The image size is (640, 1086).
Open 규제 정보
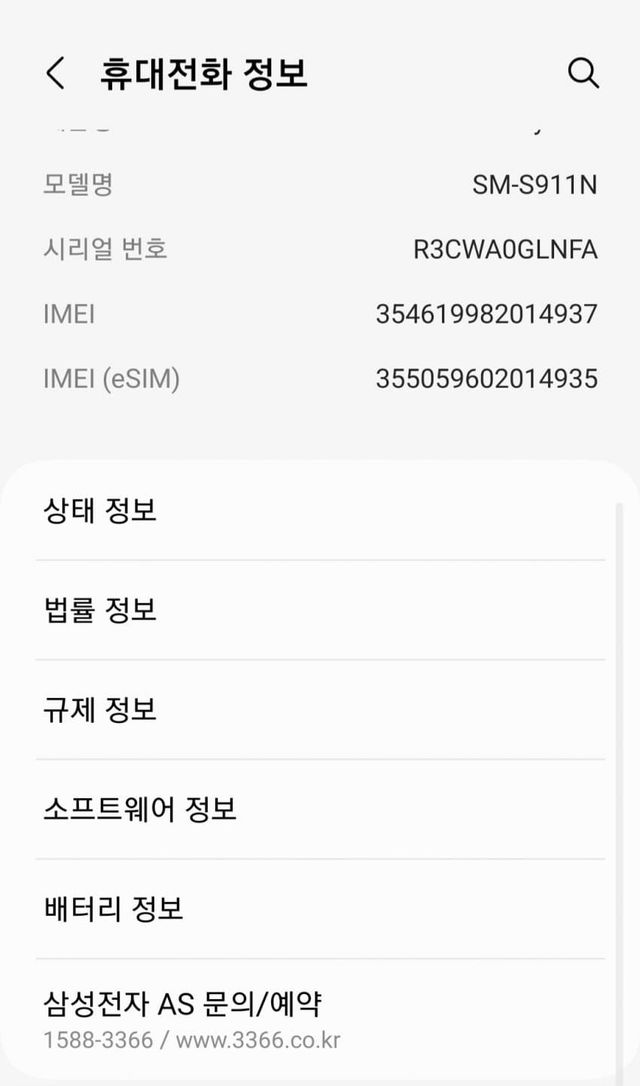pyautogui.click(x=320, y=710)
